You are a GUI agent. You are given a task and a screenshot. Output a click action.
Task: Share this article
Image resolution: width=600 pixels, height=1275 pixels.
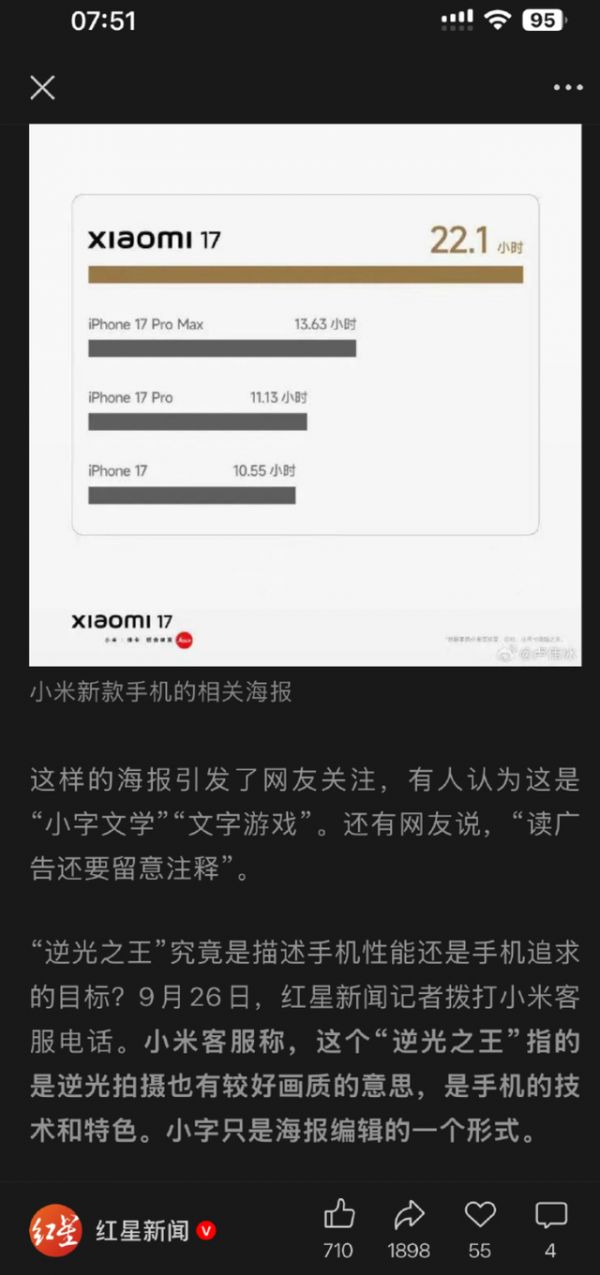coord(409,1216)
